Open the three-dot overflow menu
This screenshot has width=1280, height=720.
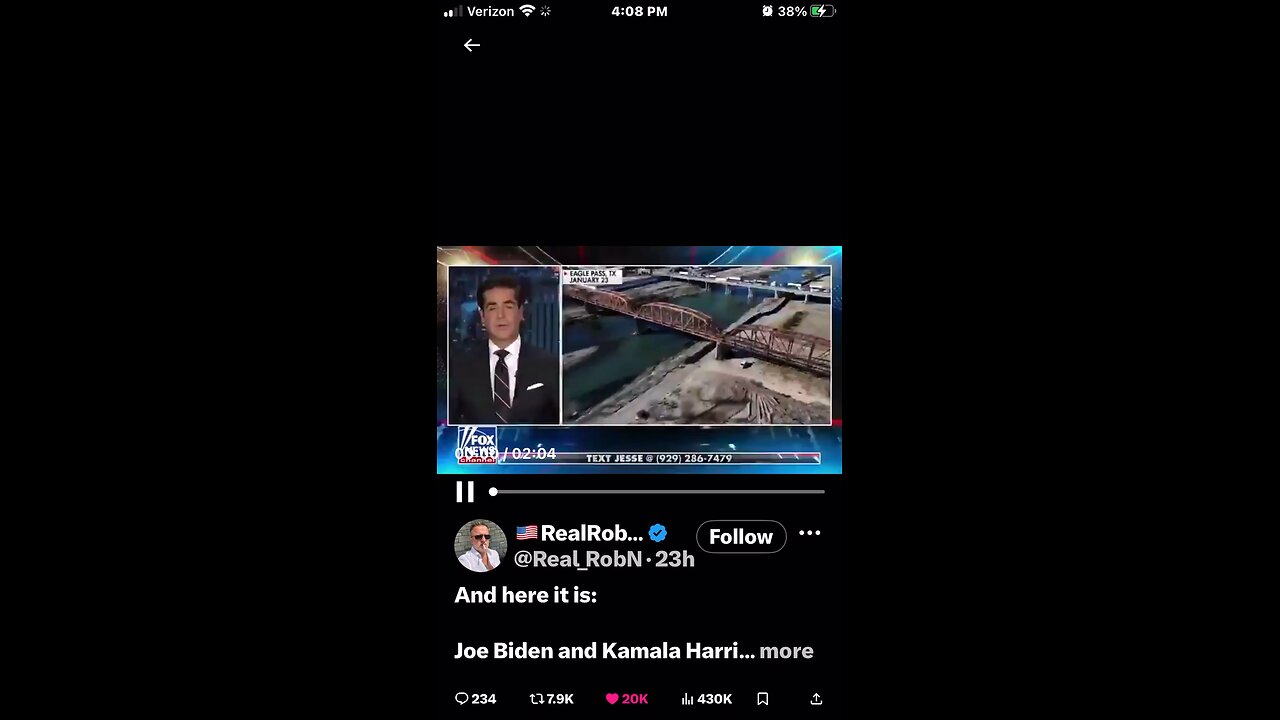[x=810, y=533]
